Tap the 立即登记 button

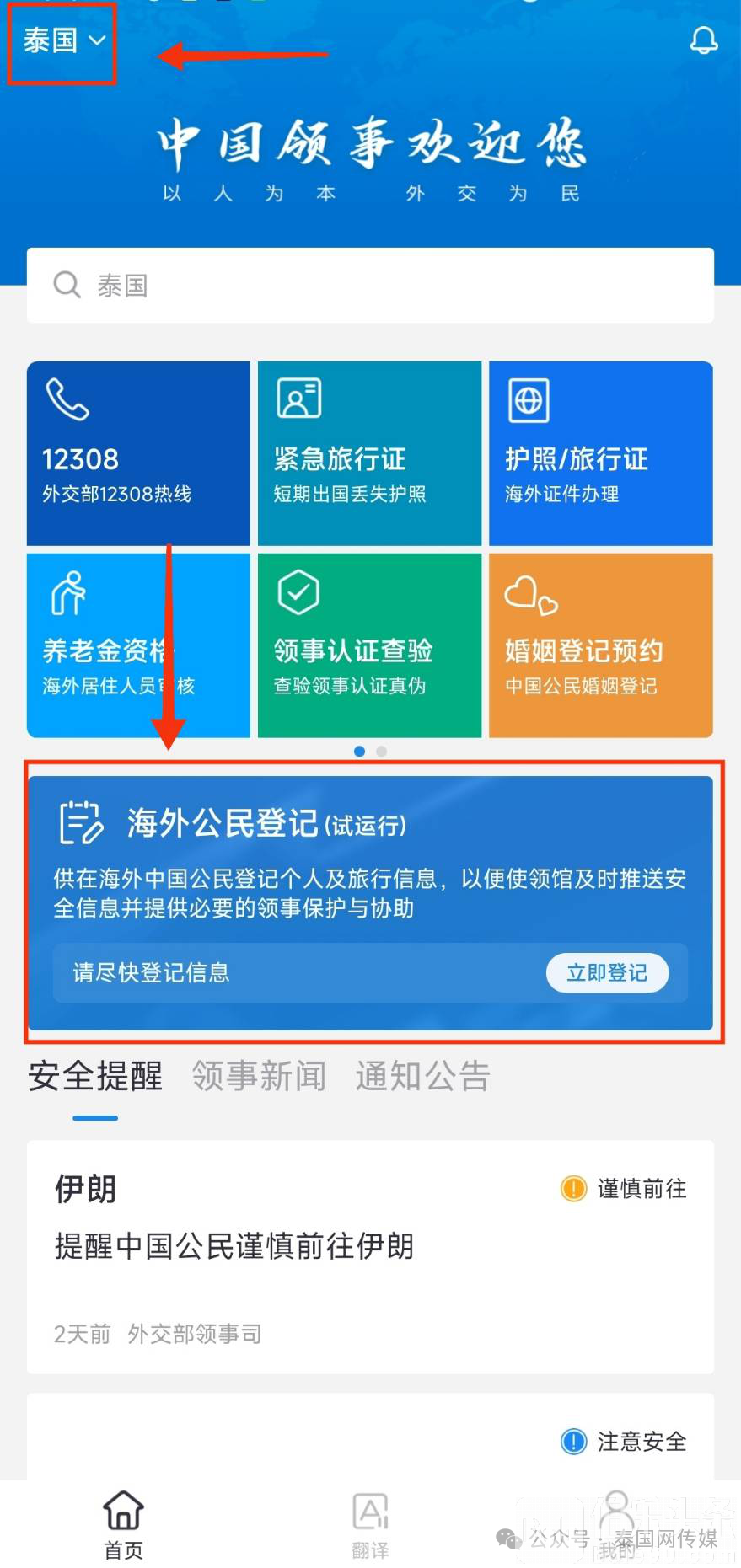(607, 973)
